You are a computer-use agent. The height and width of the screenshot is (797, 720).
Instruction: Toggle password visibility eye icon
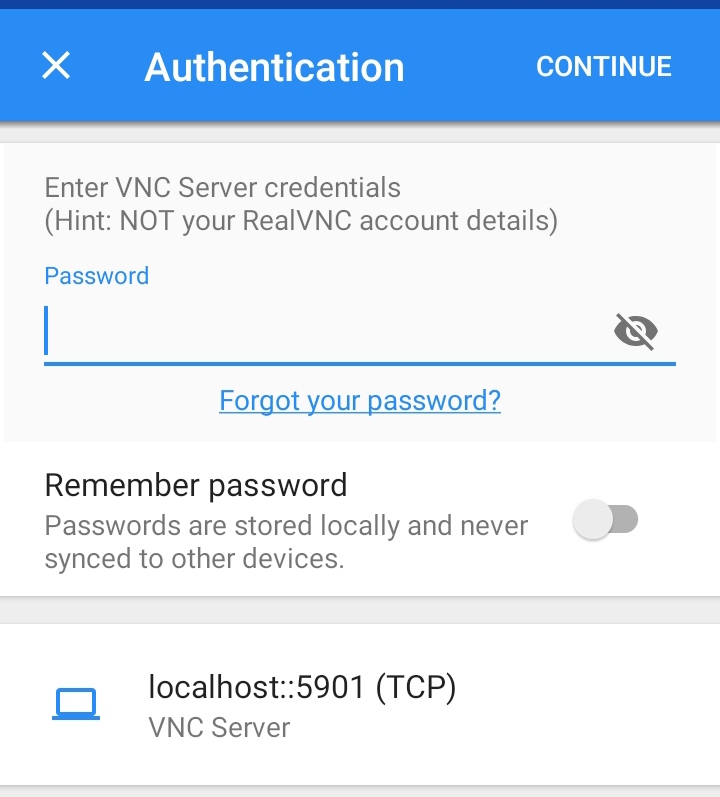[635, 331]
